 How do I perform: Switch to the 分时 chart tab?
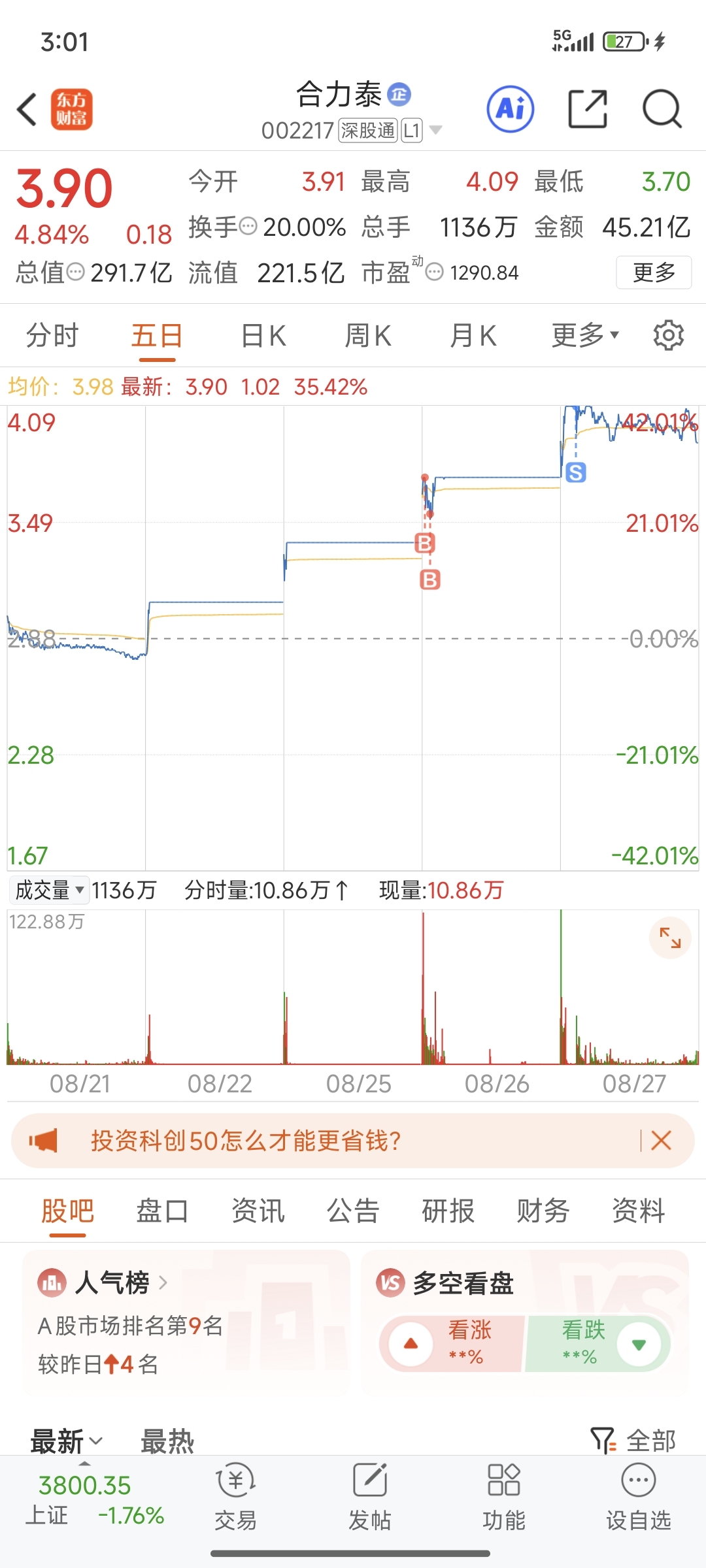pos(52,336)
